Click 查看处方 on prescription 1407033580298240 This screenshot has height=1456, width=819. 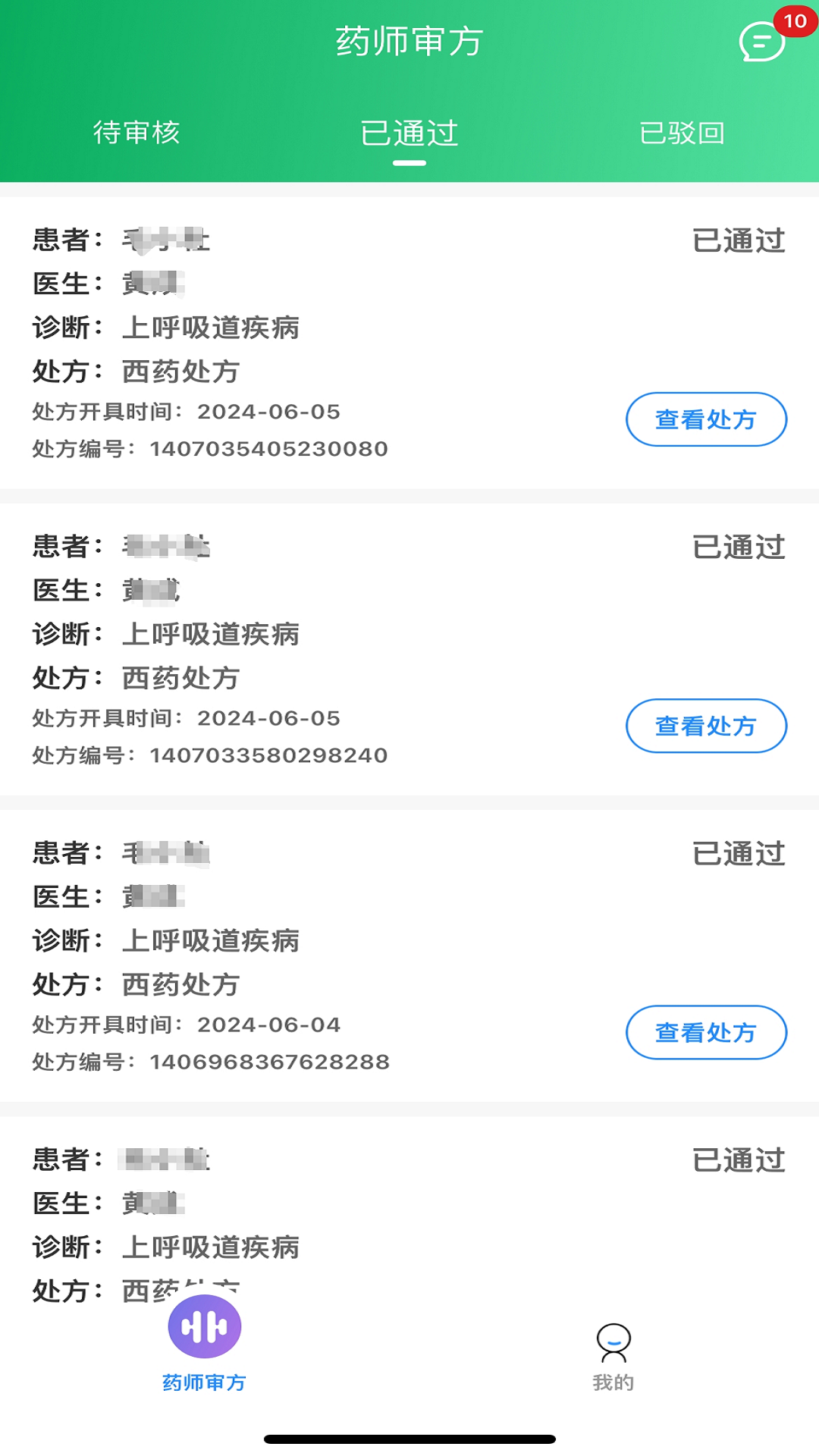pos(706,726)
